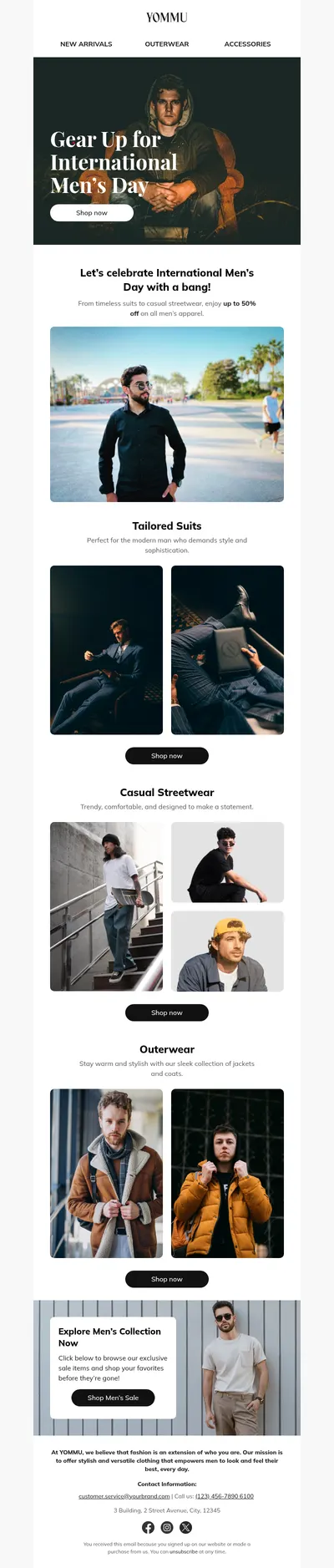This screenshot has width=334, height=1568.
Task: Call the (123) 456-7890 6100 number
Action: (x=225, y=1496)
